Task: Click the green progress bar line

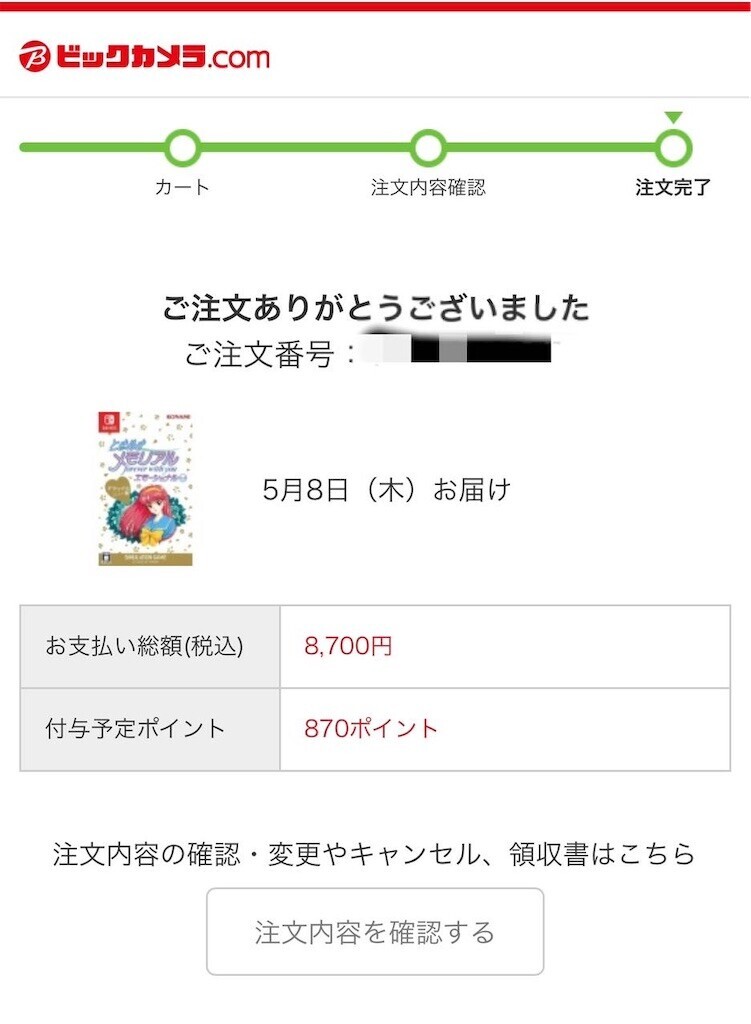Action: tap(300, 148)
